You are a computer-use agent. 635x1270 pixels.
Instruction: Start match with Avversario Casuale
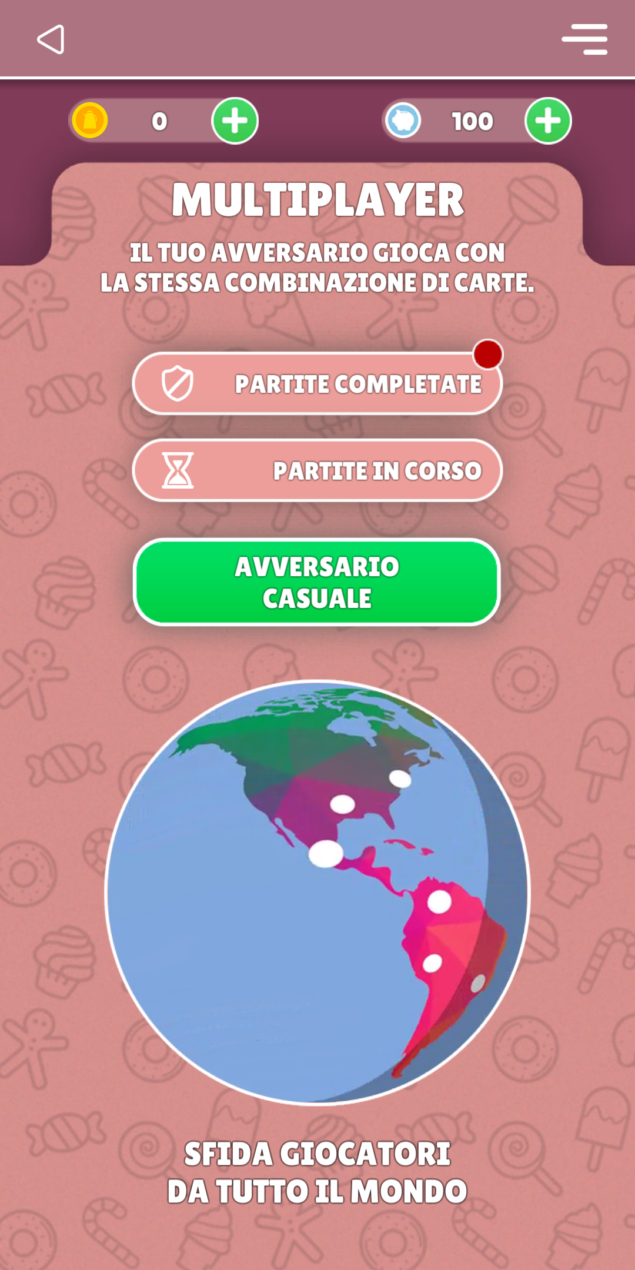(x=317, y=582)
